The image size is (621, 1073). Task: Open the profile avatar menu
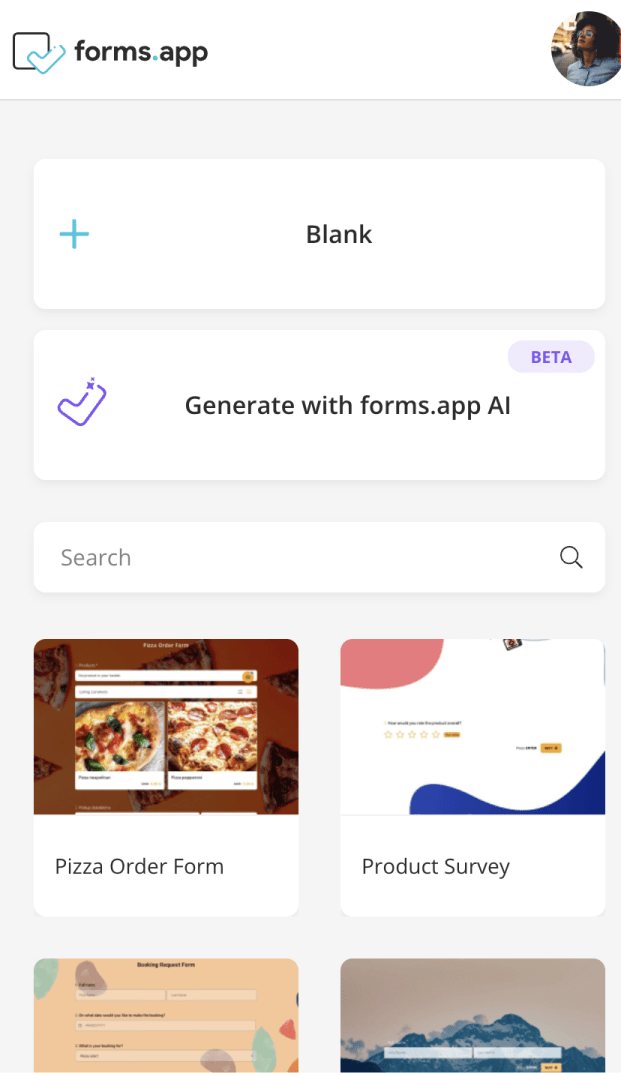(589, 49)
